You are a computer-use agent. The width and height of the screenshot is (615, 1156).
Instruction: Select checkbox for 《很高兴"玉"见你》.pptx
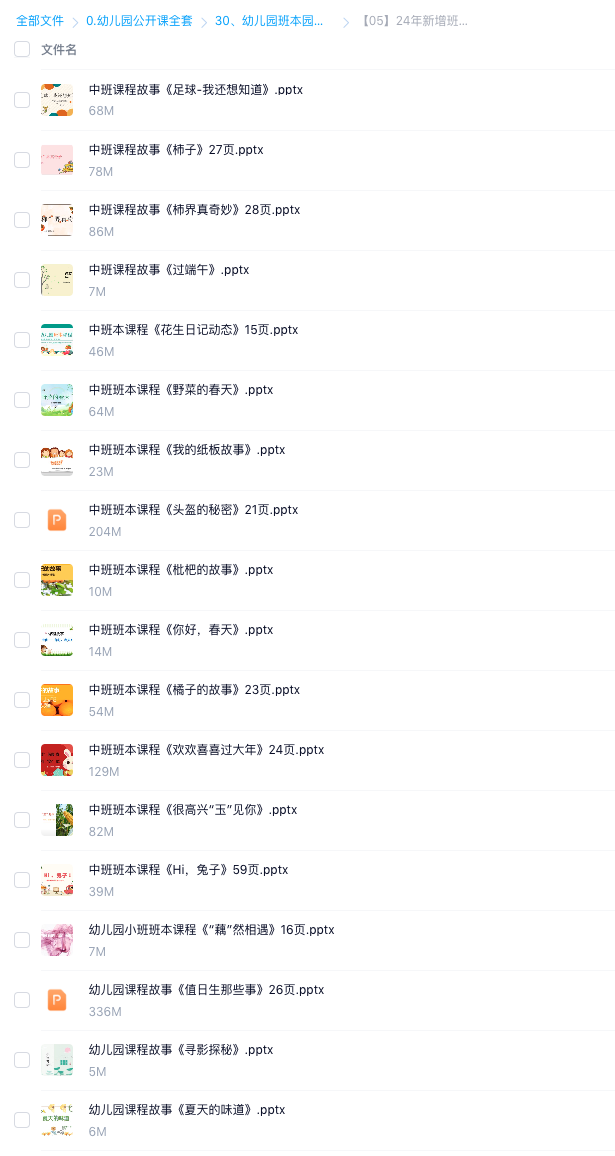pyautogui.click(x=22, y=819)
